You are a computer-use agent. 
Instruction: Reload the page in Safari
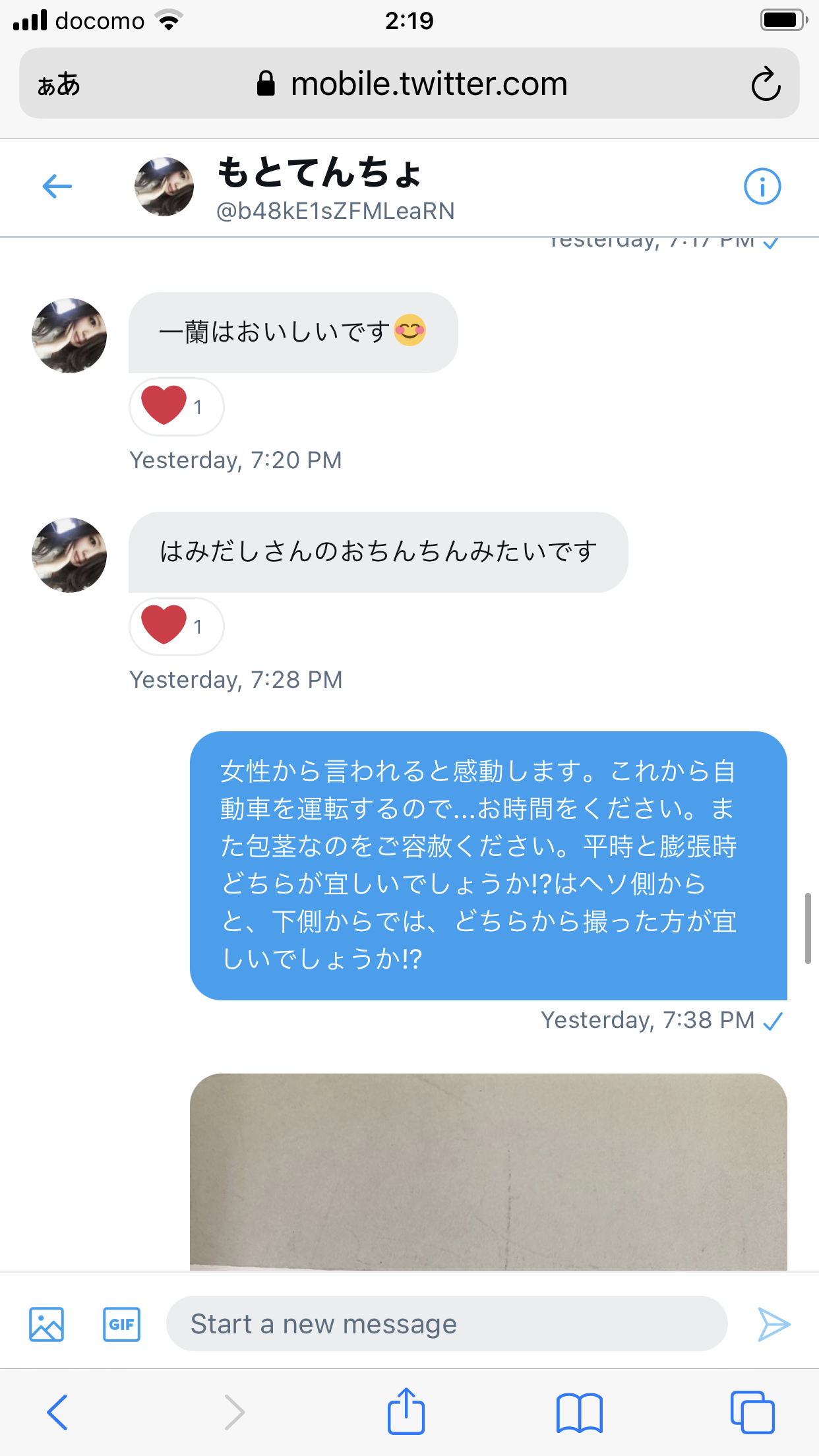766,84
